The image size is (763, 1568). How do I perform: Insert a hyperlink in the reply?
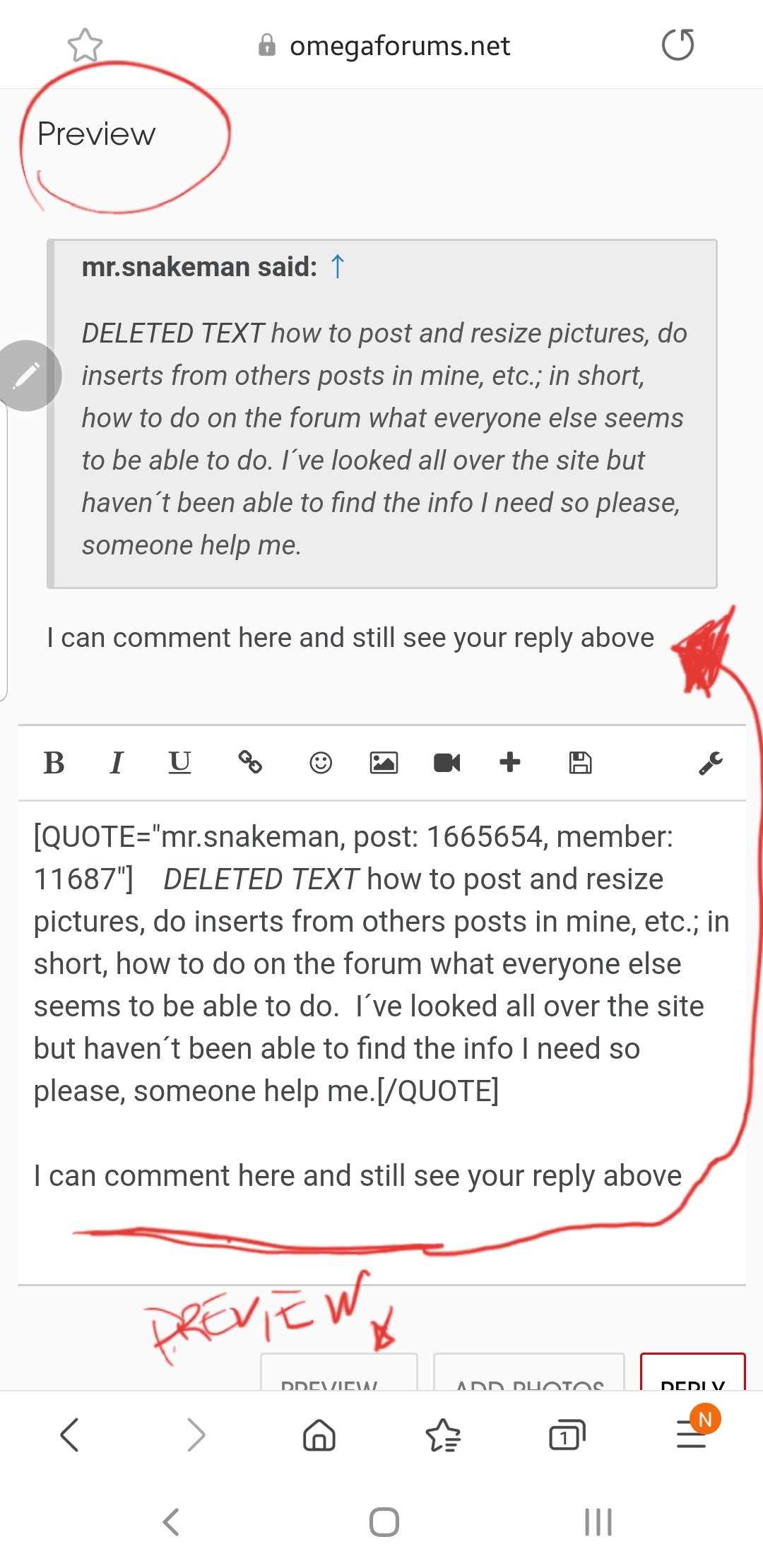pos(250,763)
